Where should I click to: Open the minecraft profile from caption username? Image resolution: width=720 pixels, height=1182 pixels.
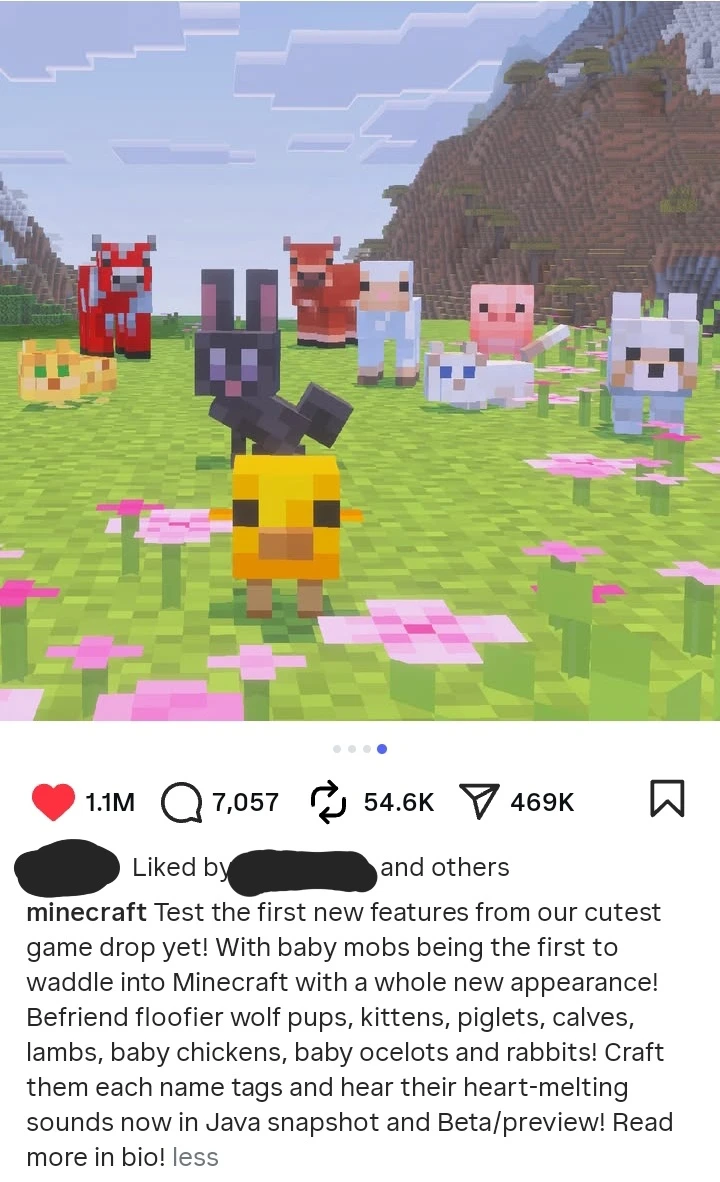[x=86, y=912]
